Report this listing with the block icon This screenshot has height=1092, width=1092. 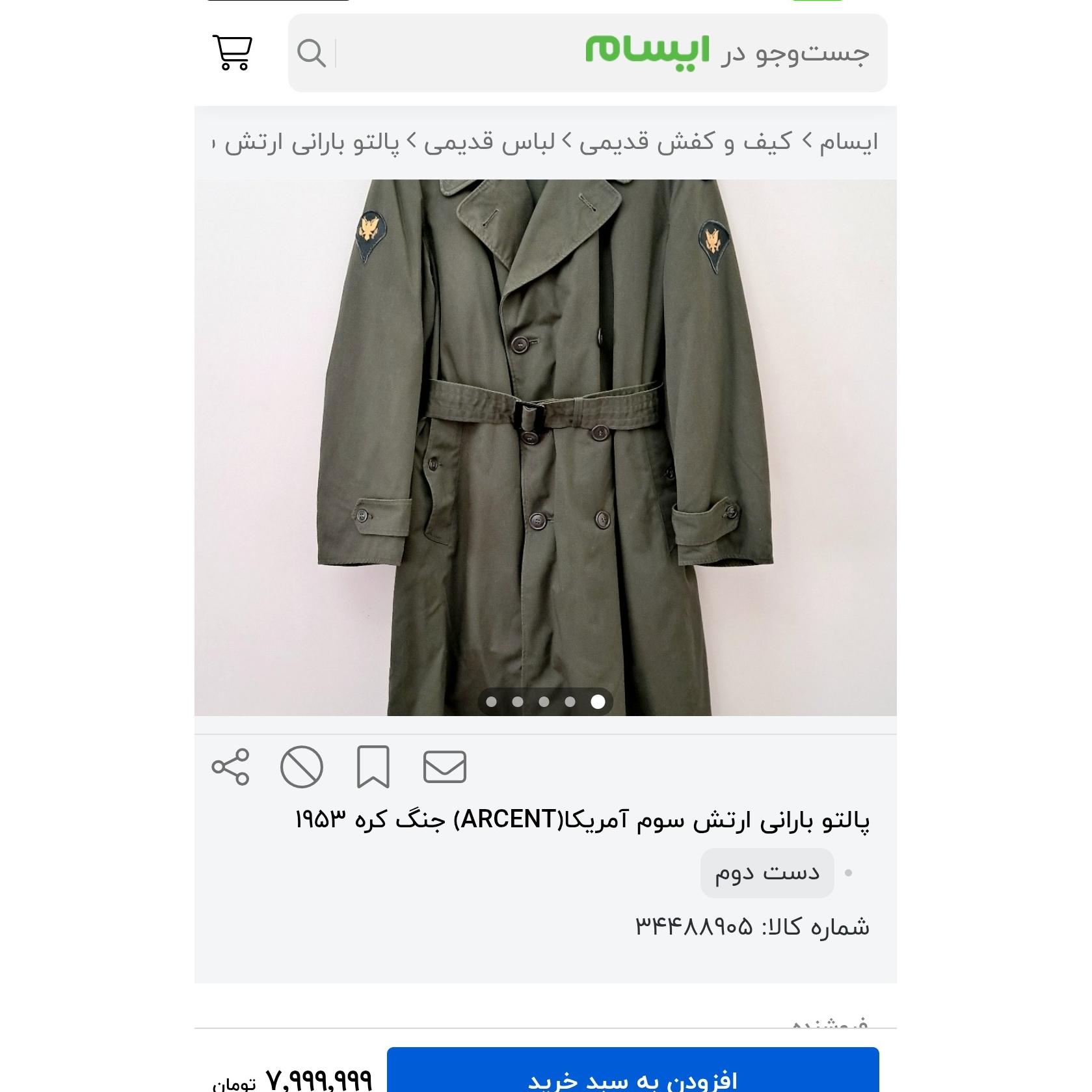pos(302,767)
